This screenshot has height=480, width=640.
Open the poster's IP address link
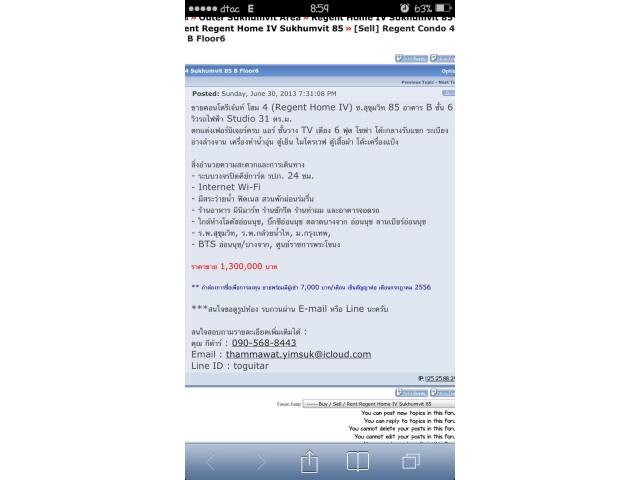440,378
